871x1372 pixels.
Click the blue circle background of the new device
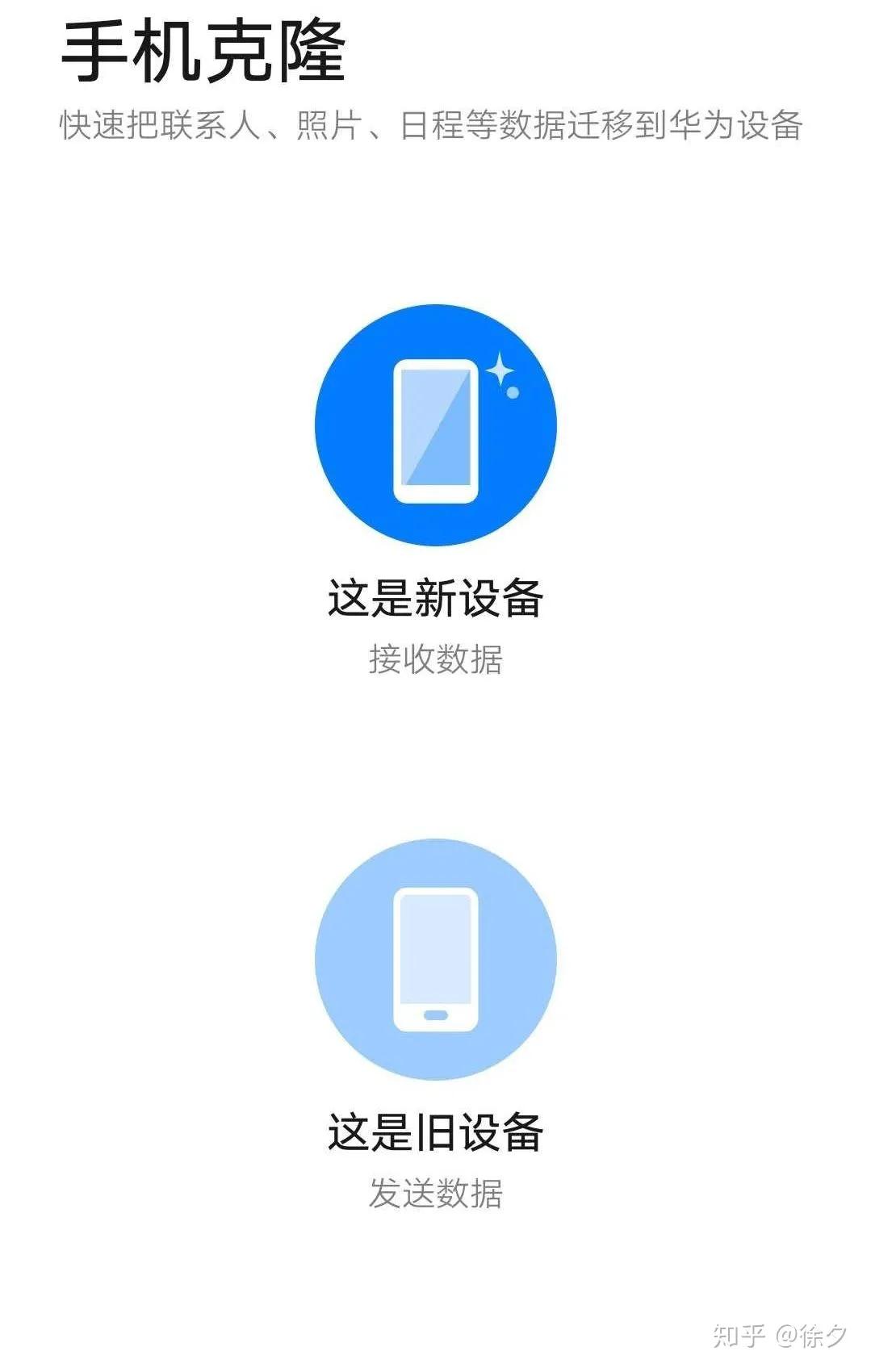click(355, 492)
